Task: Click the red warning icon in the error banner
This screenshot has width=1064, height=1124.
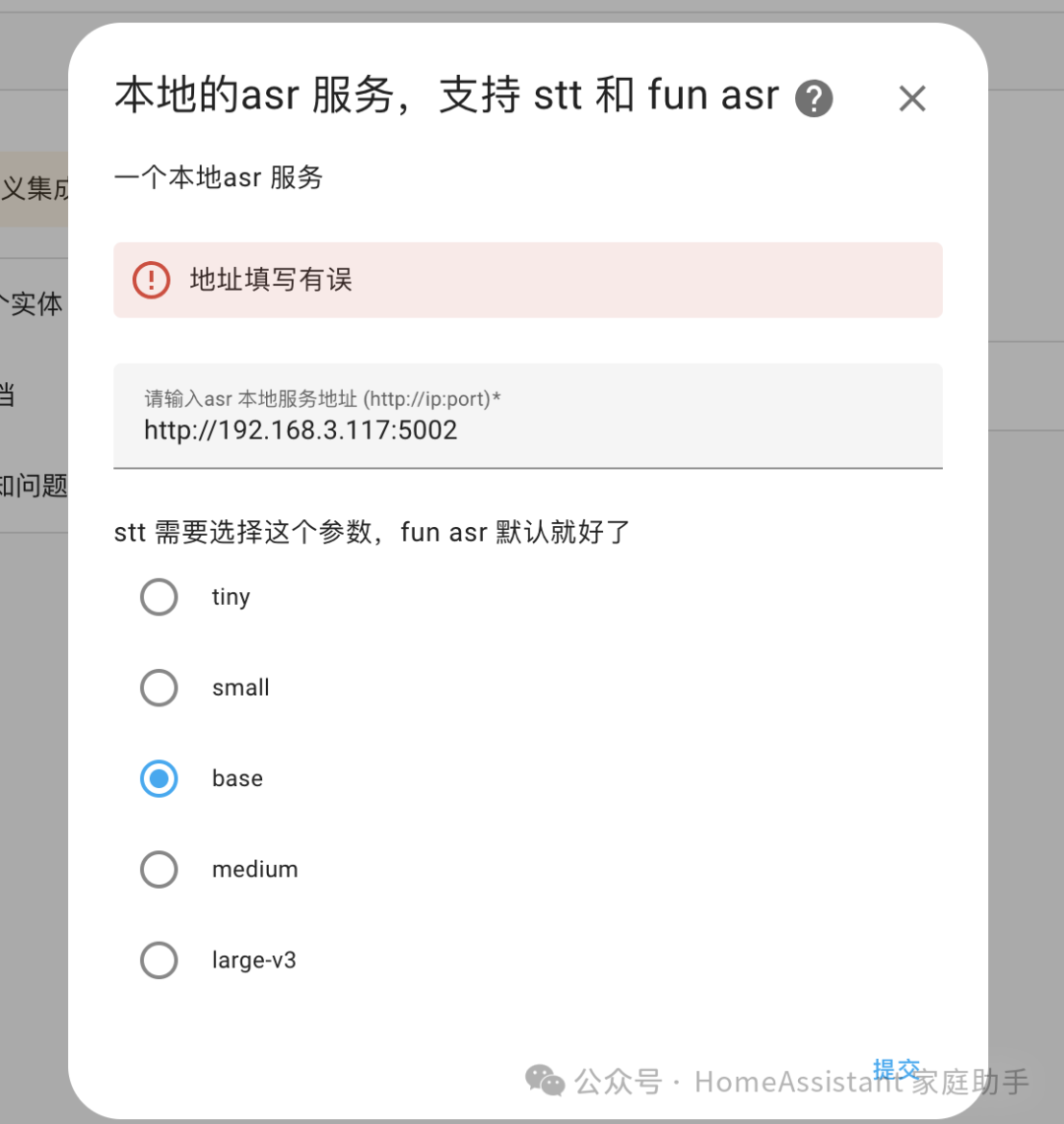Action: click(150, 280)
